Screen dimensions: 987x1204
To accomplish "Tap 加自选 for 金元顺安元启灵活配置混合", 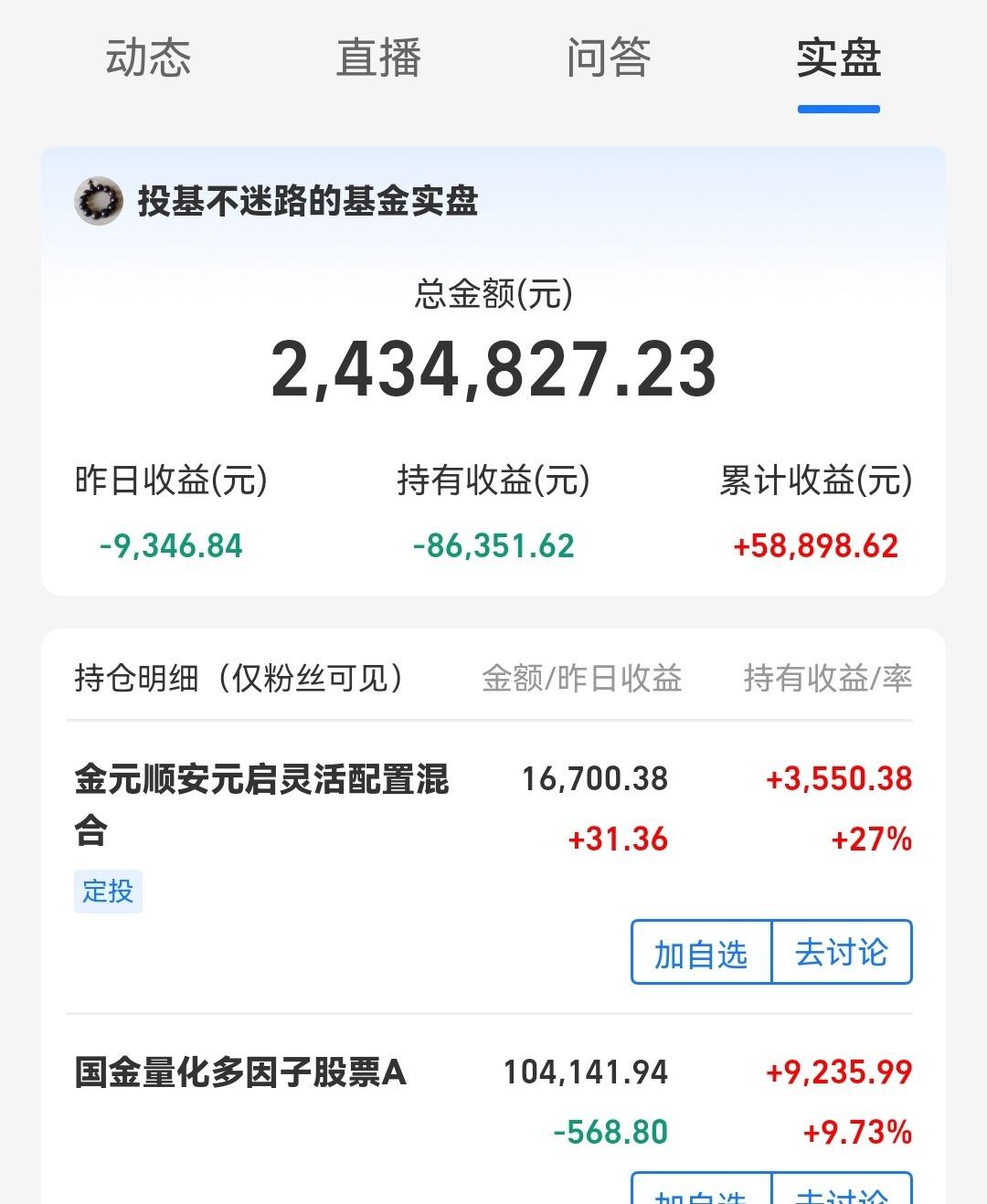I will [x=701, y=953].
